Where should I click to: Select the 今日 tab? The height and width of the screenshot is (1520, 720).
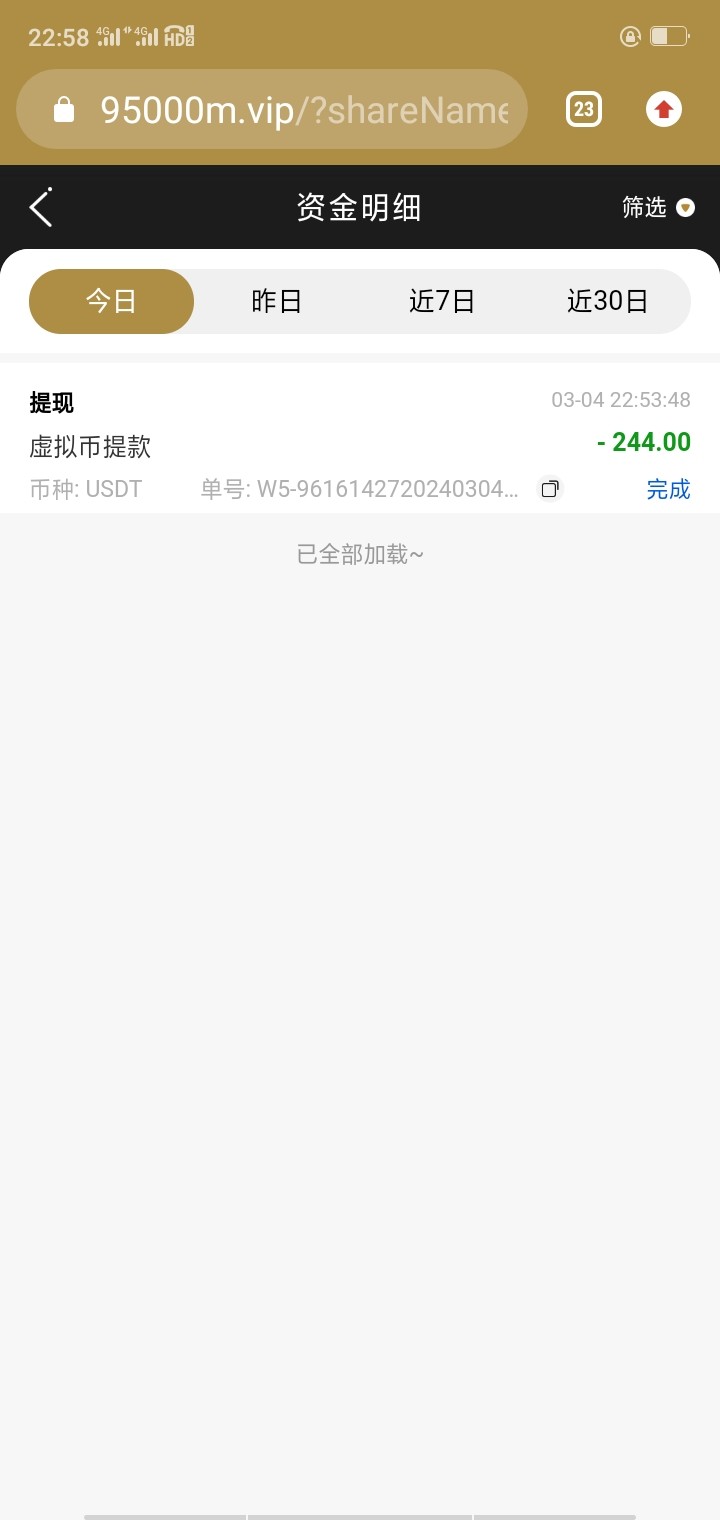[111, 301]
